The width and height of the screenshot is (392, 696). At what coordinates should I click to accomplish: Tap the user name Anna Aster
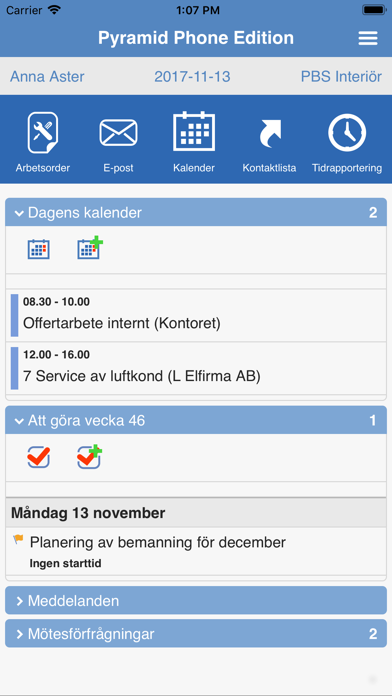47,76
